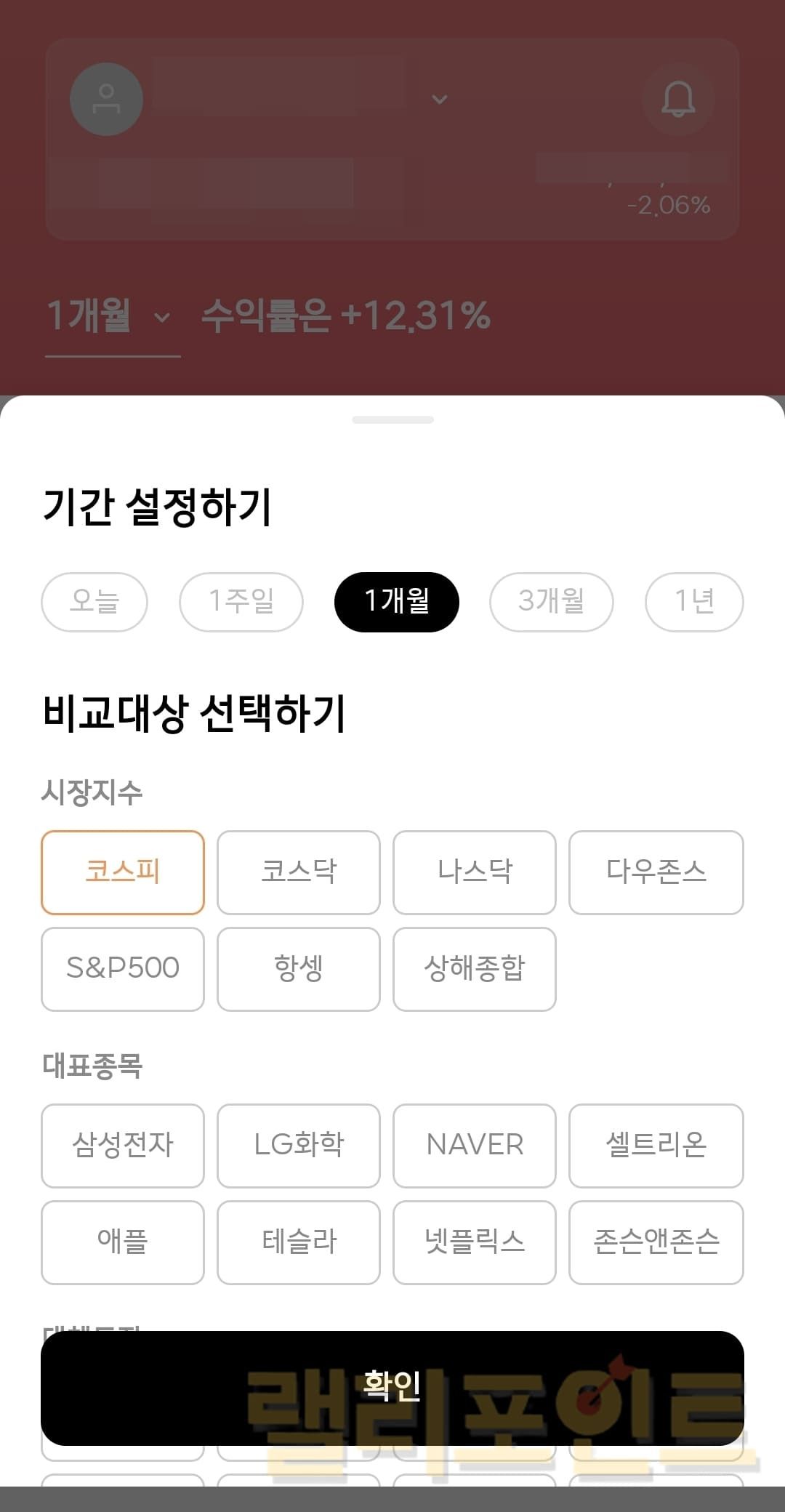Image resolution: width=785 pixels, height=1512 pixels.
Task: Select LG화학 as comparison
Action: click(299, 1145)
